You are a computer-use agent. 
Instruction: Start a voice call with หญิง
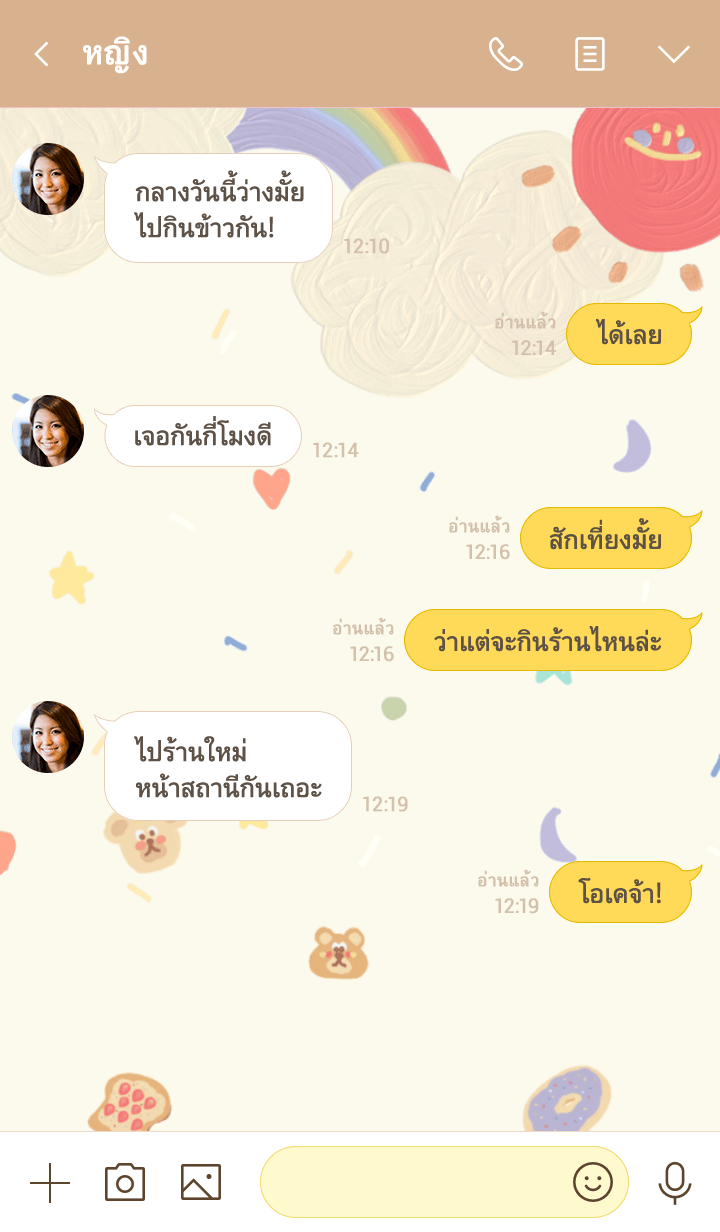(x=505, y=54)
